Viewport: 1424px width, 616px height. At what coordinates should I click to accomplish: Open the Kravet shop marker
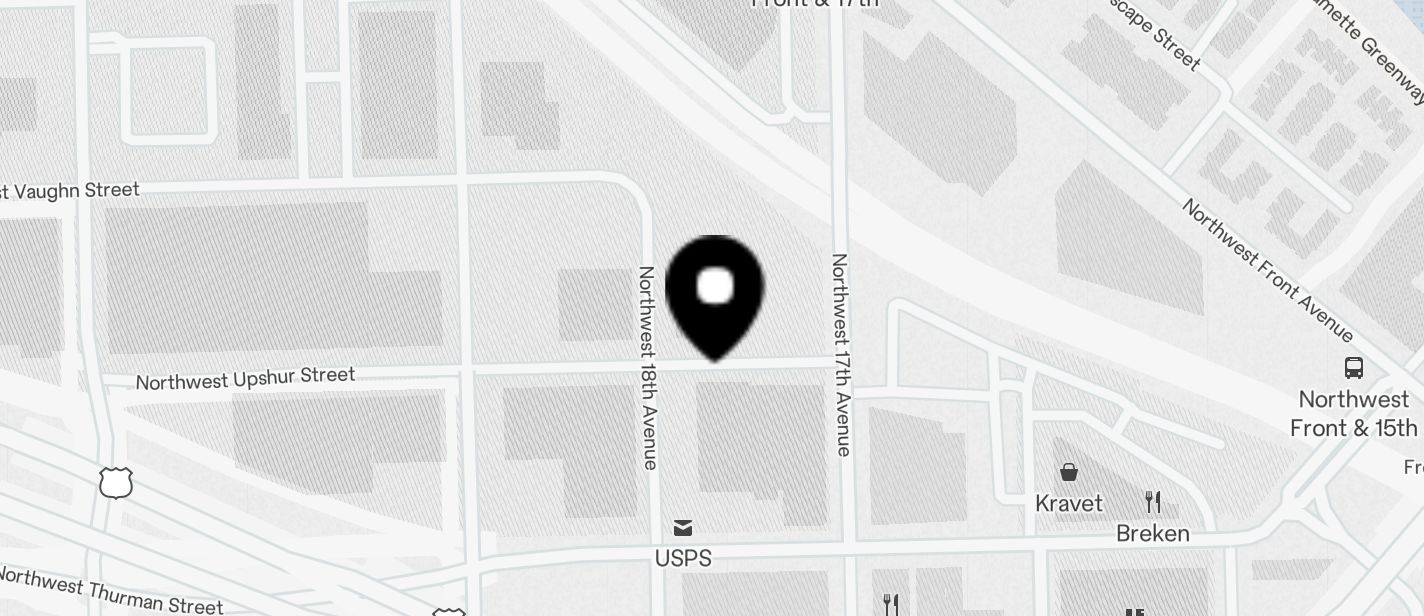[x=1069, y=472]
